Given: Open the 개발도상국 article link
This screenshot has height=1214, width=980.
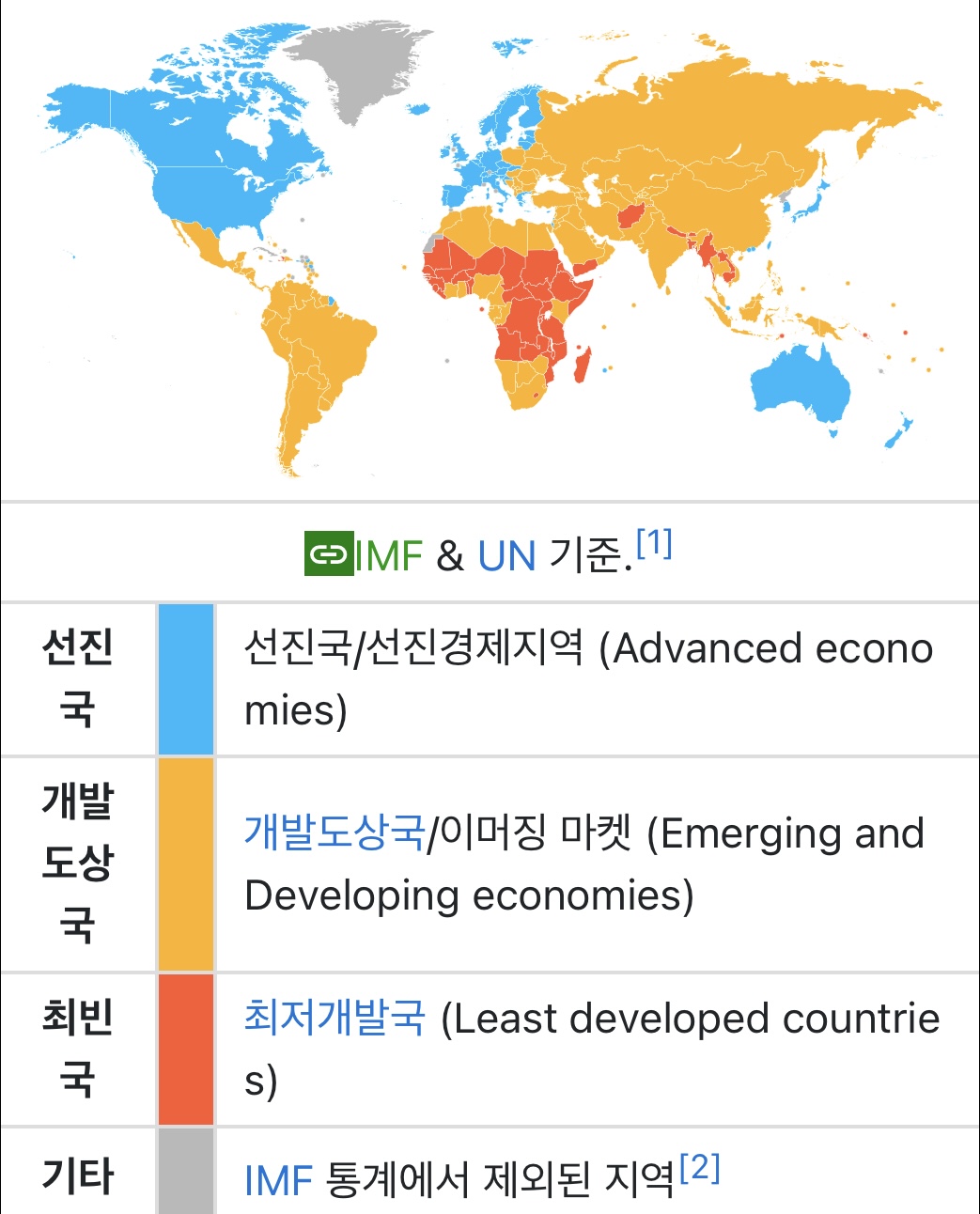Looking at the screenshot, I should pos(334,833).
